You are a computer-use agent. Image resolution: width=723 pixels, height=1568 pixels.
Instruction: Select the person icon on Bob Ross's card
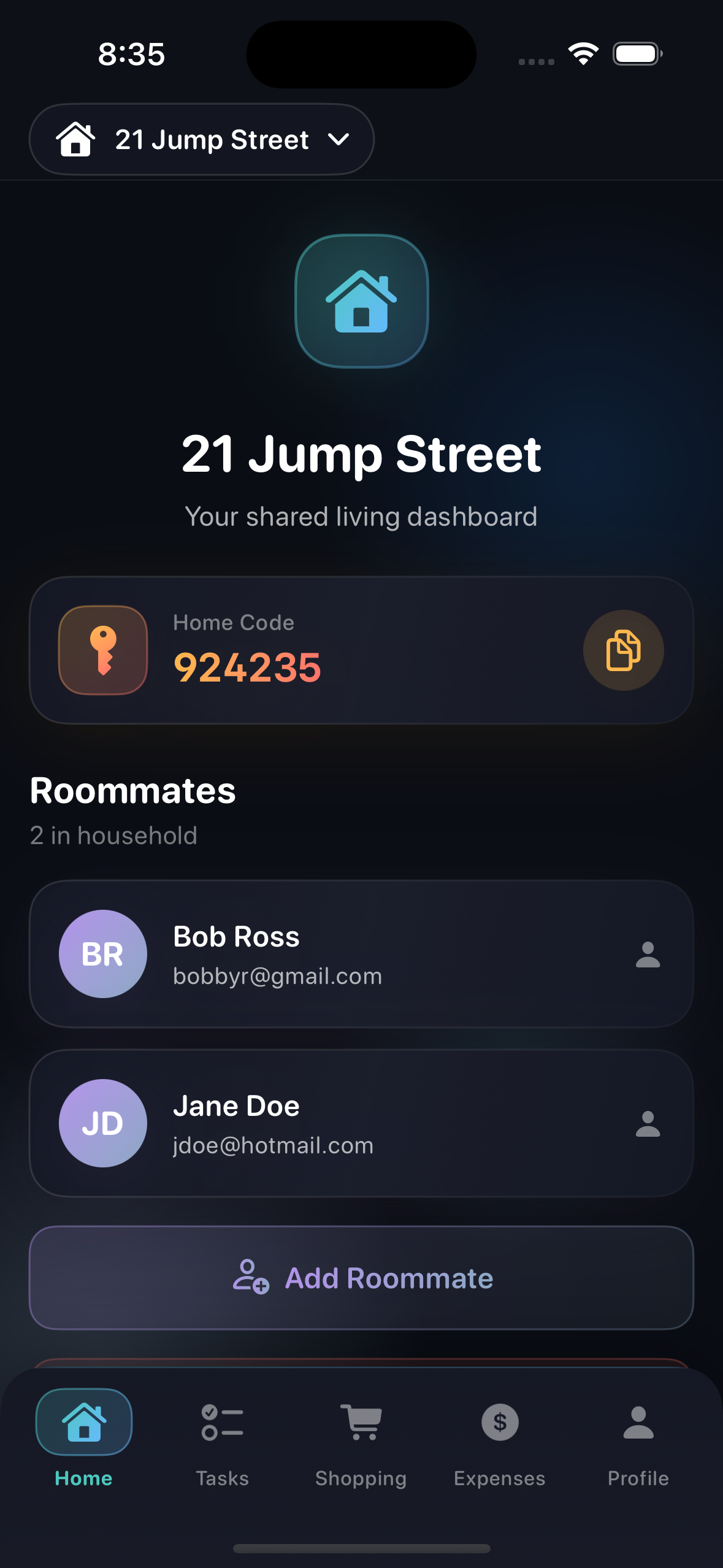648,955
